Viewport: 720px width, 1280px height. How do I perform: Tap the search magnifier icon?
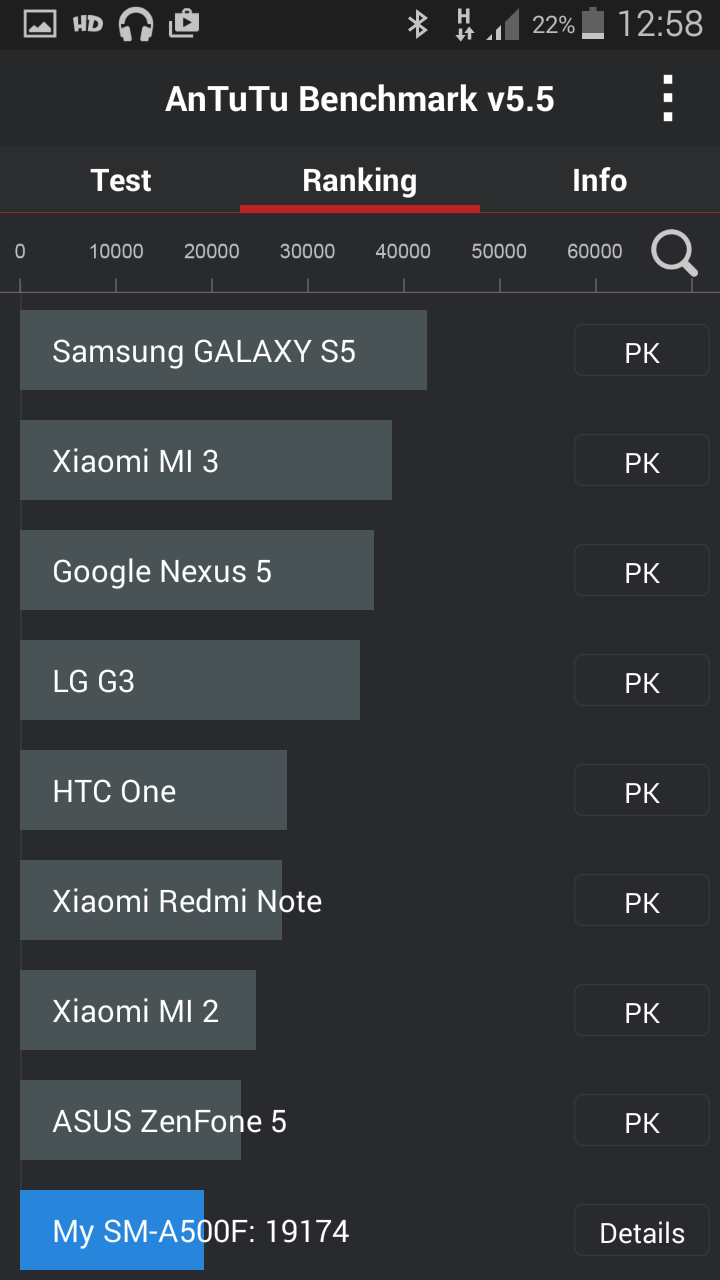674,253
